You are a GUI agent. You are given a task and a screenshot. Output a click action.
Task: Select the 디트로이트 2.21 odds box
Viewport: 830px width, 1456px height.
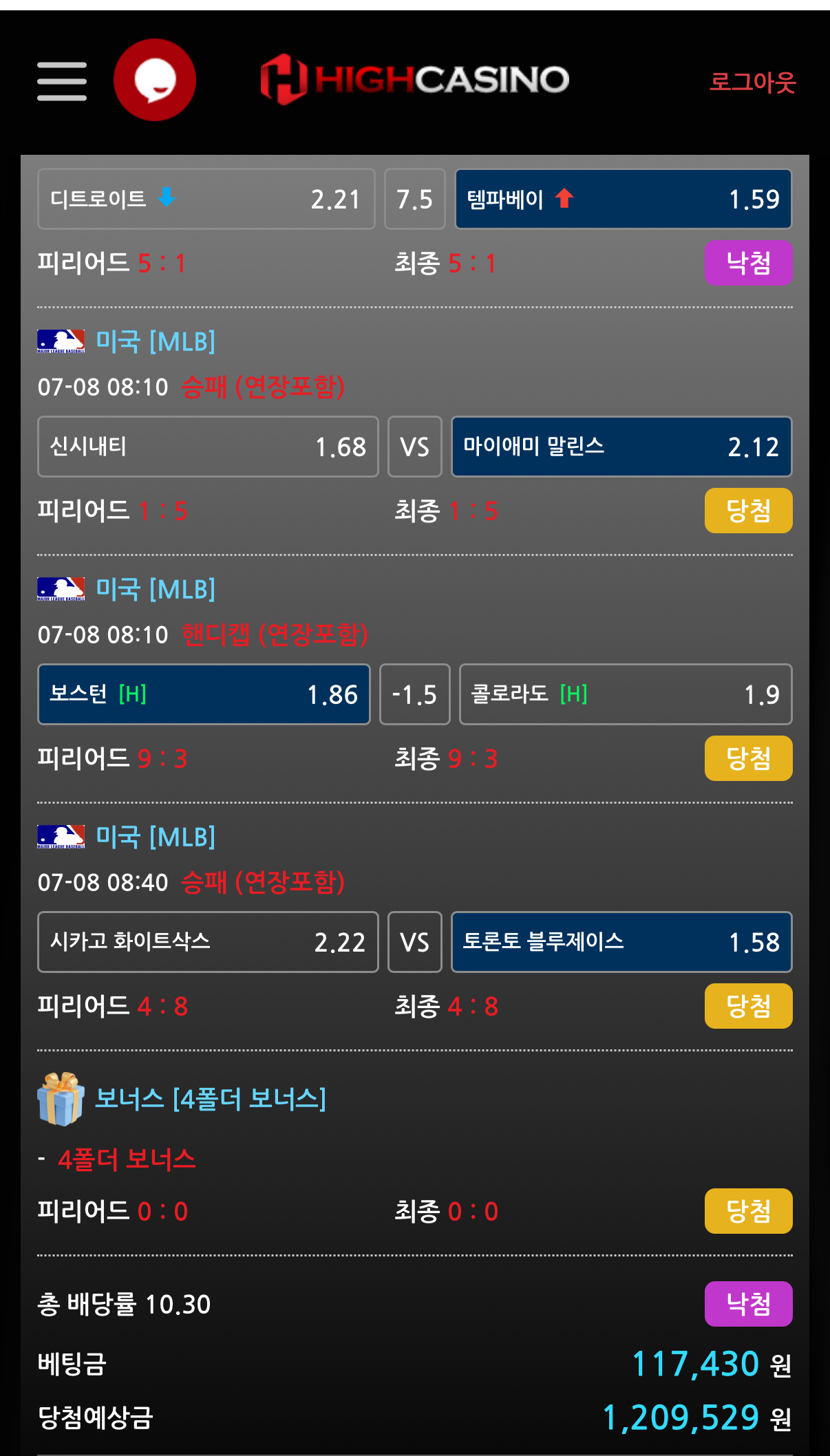pos(206,199)
